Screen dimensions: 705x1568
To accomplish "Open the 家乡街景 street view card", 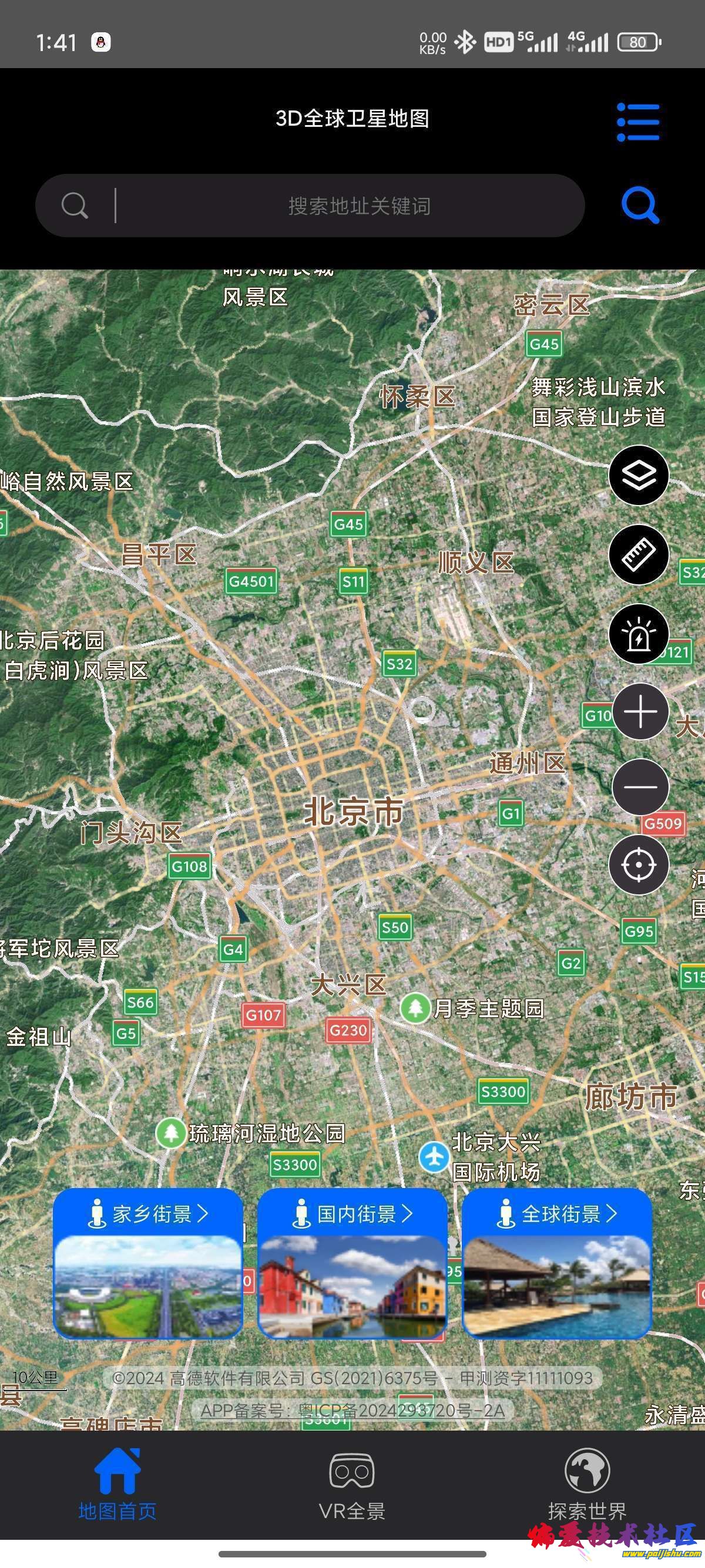I will coord(148,1264).
